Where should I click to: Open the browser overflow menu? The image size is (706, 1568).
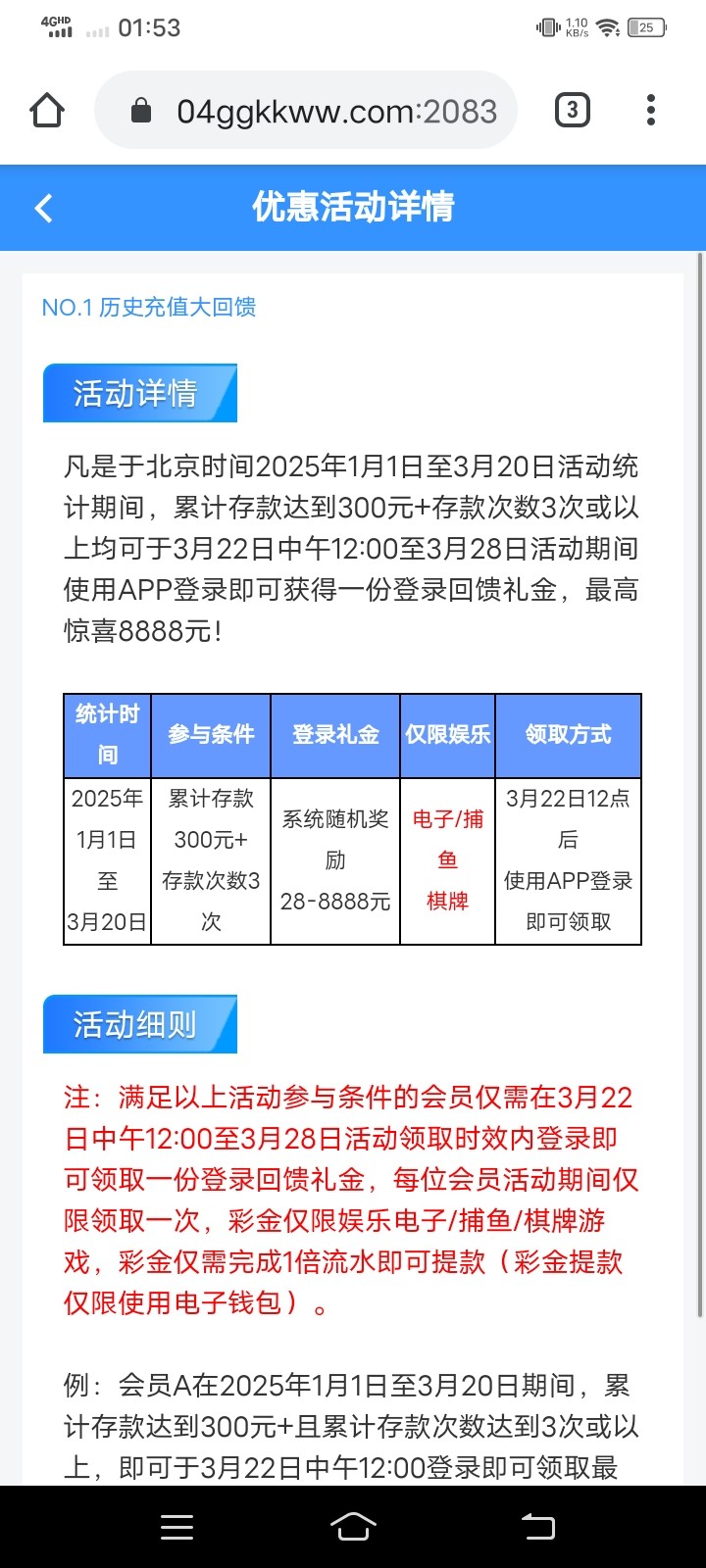pyautogui.click(x=651, y=110)
